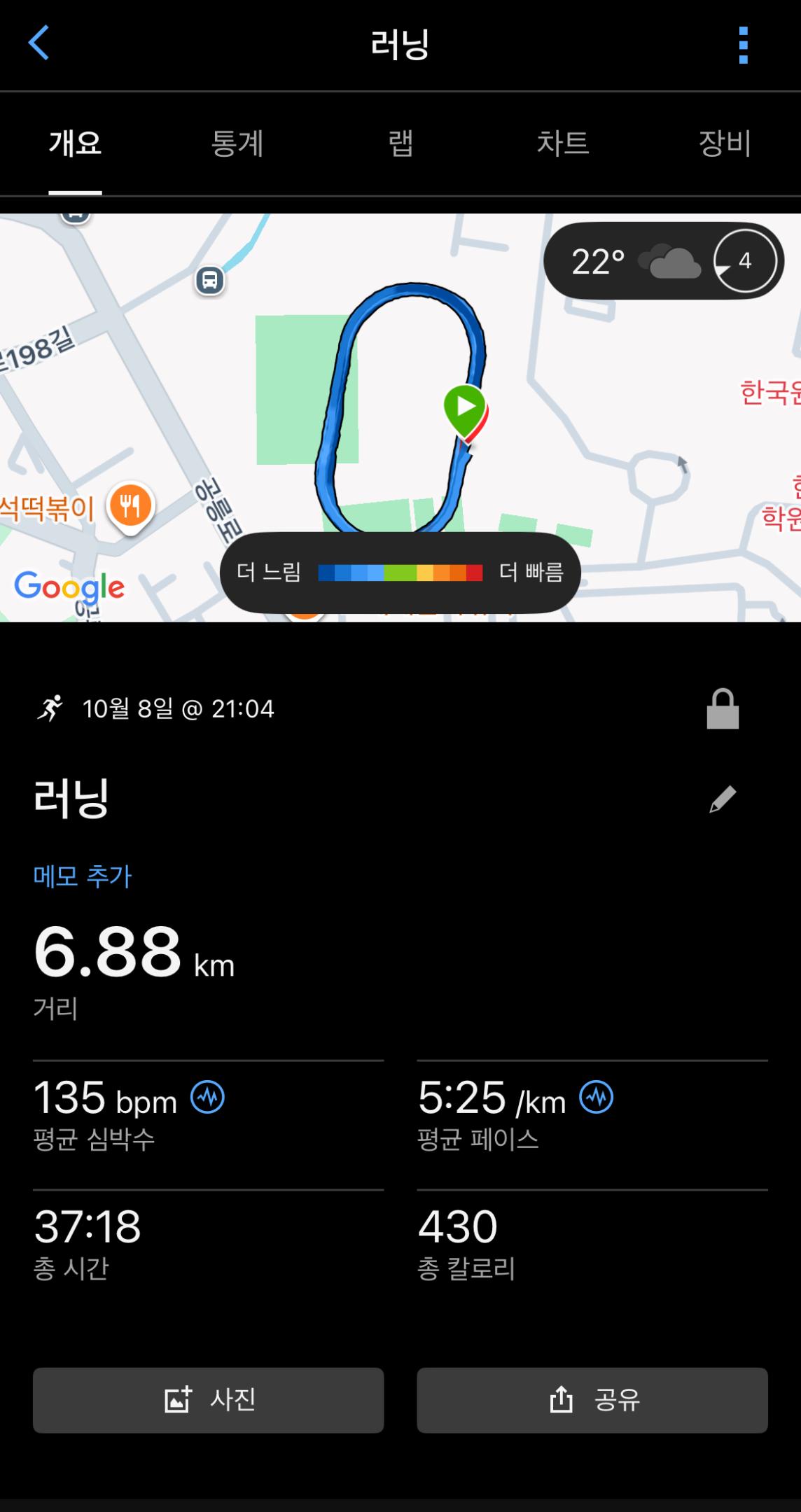Select the 장비 tab
The image size is (801, 1512).
(x=725, y=143)
